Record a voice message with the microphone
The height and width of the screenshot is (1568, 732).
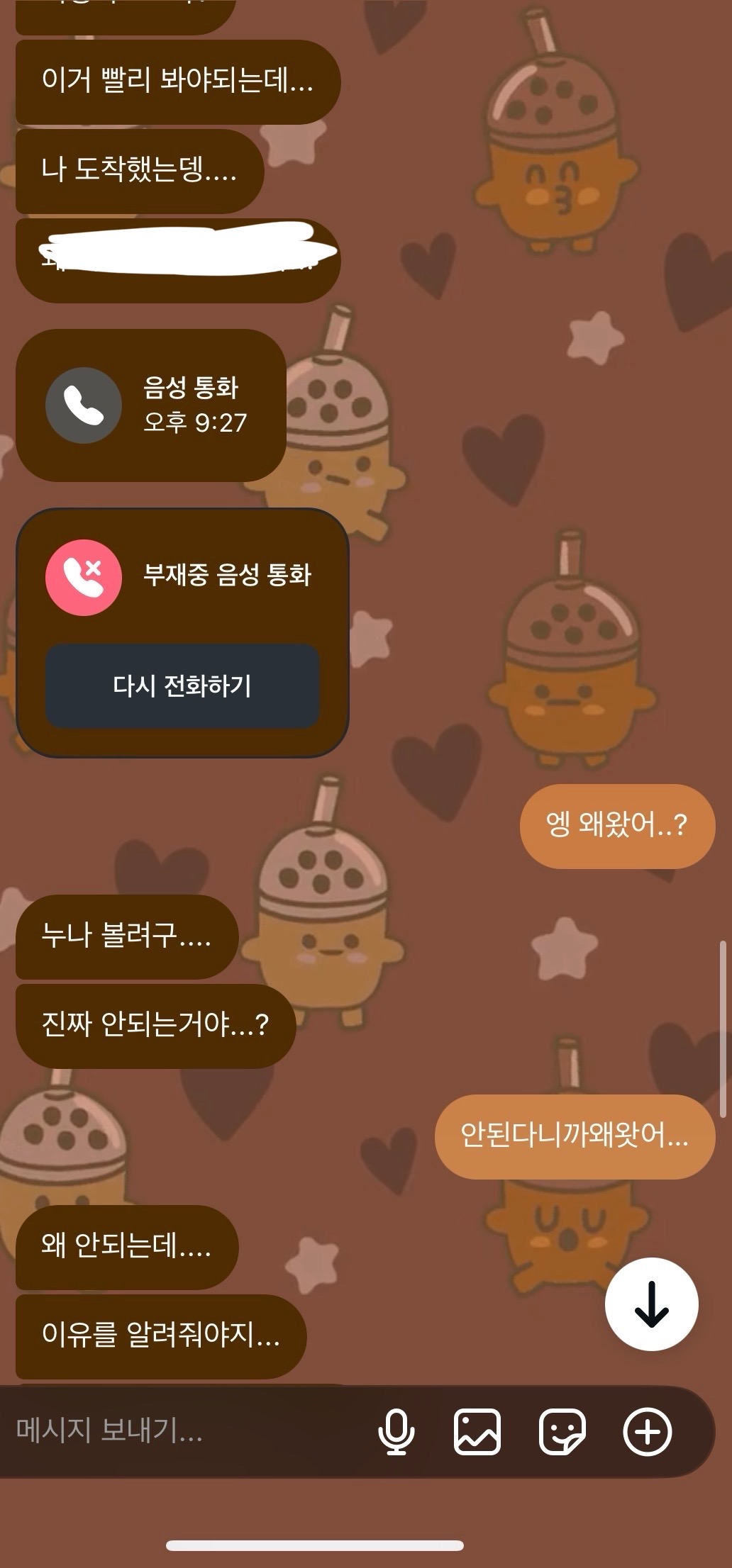(396, 1431)
